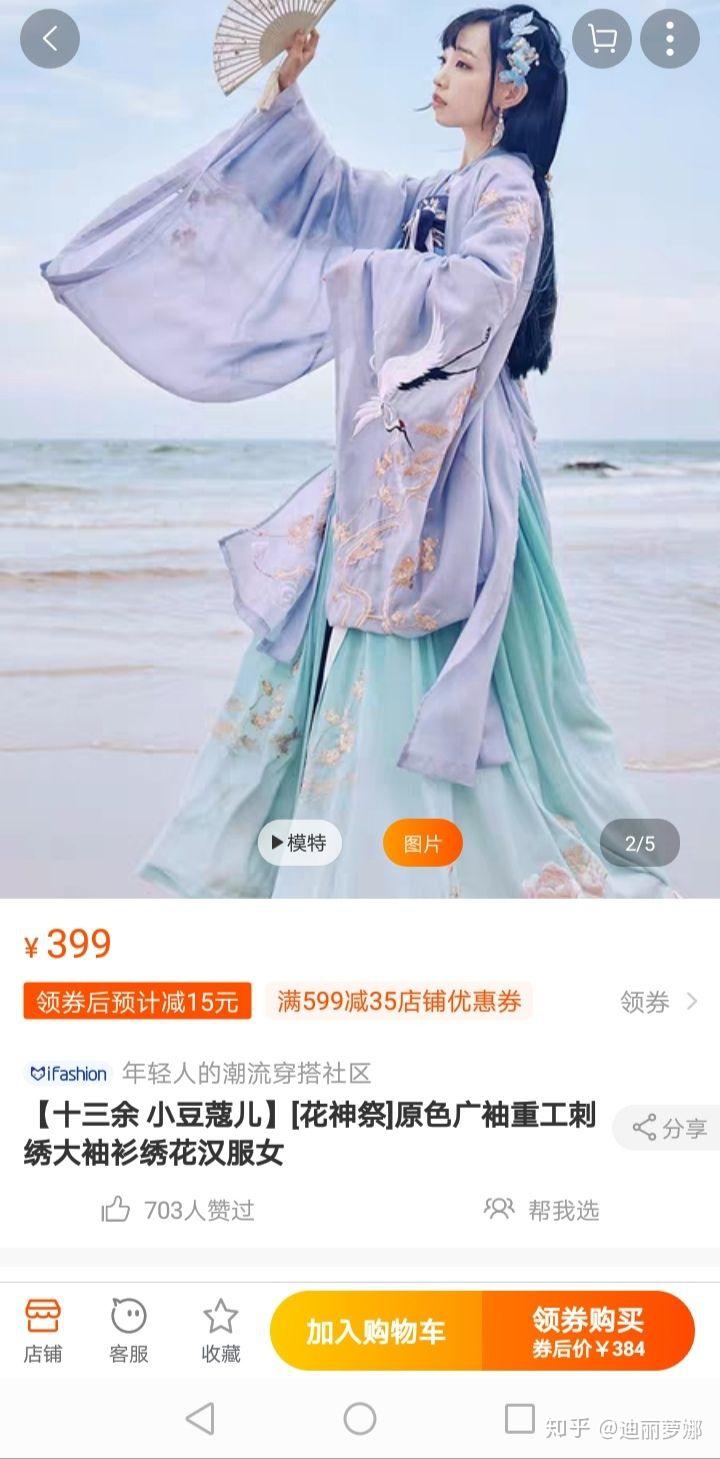
Task: Share this product via 分享
Action: 668,1128
